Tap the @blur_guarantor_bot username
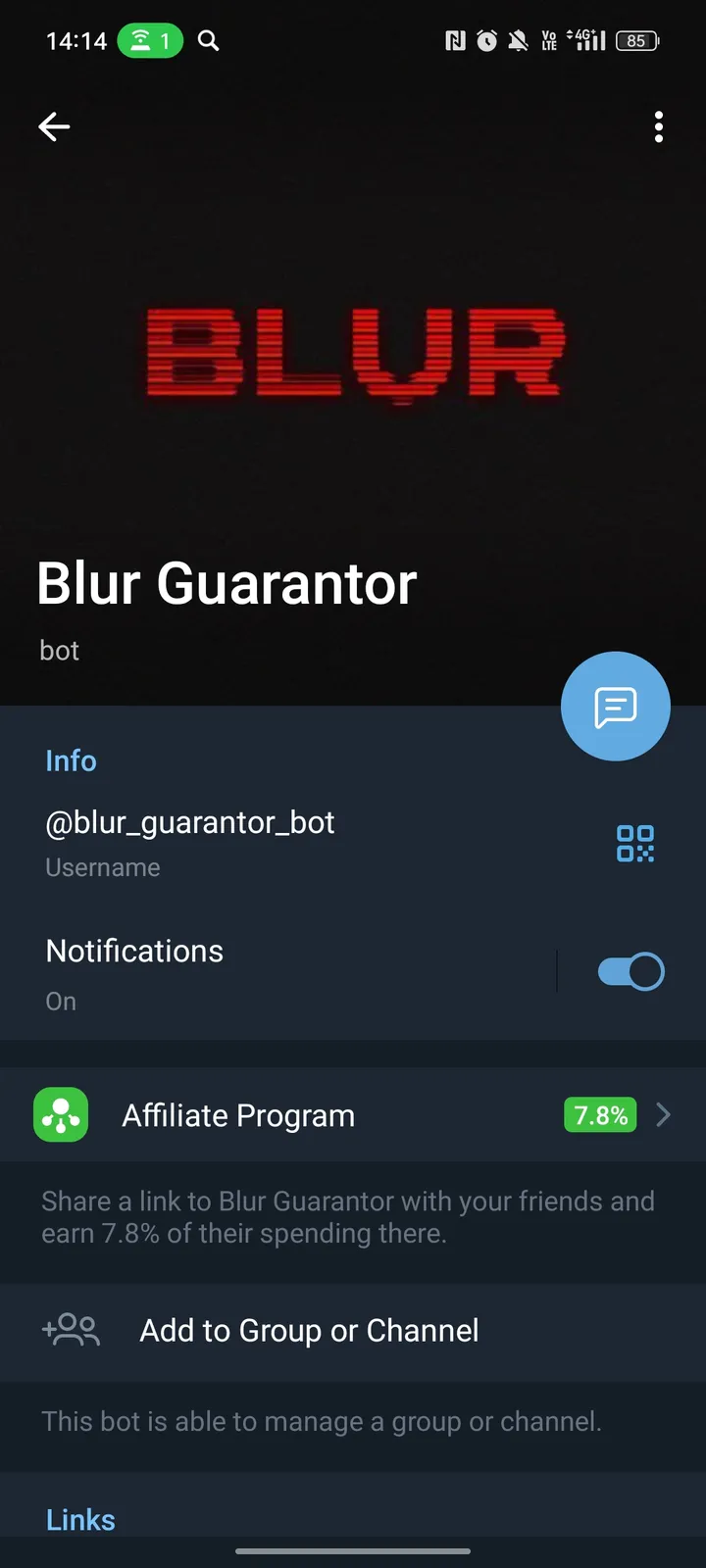The height and width of the screenshot is (1568, 706). pos(189,822)
